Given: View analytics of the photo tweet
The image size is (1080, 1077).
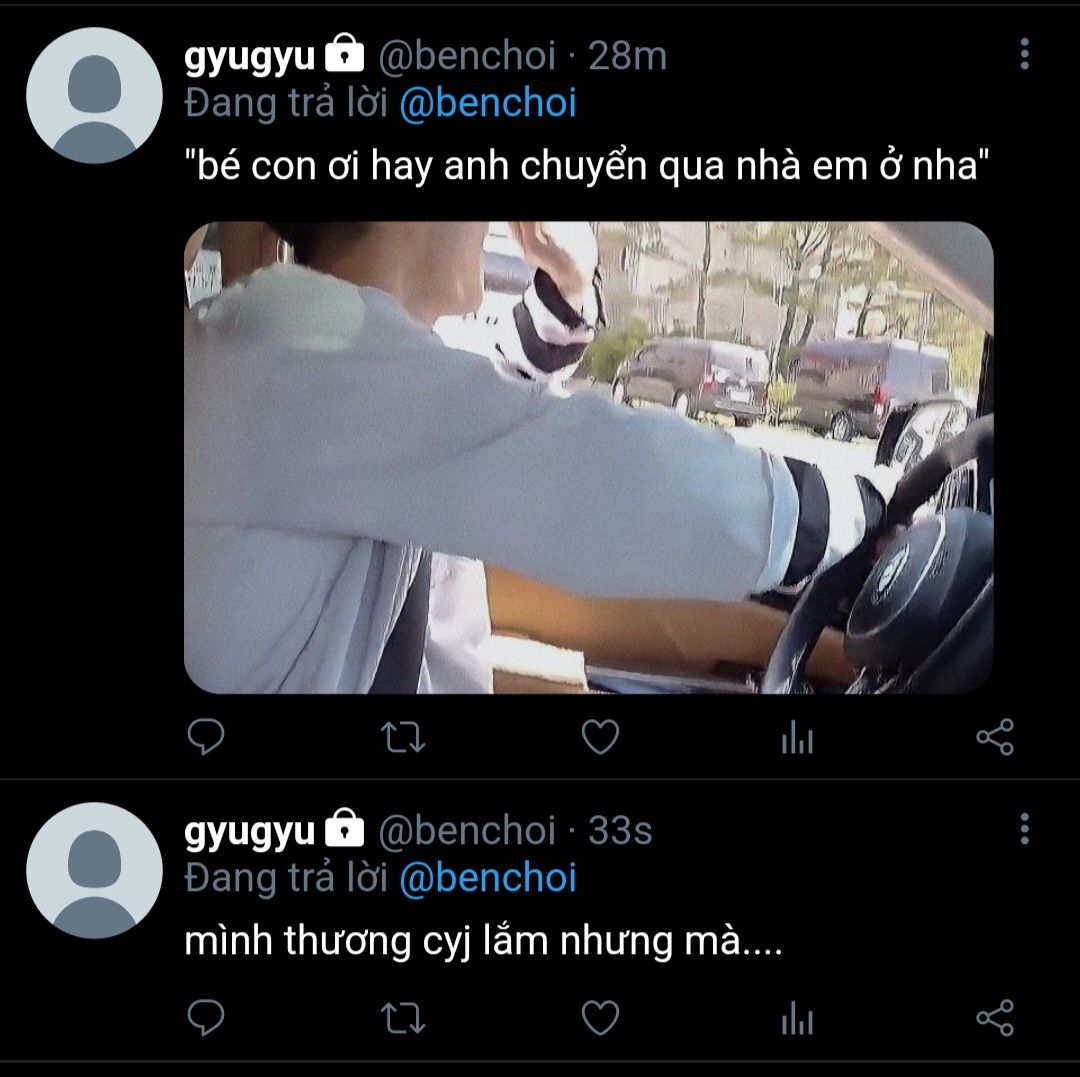Looking at the screenshot, I should tap(797, 739).
